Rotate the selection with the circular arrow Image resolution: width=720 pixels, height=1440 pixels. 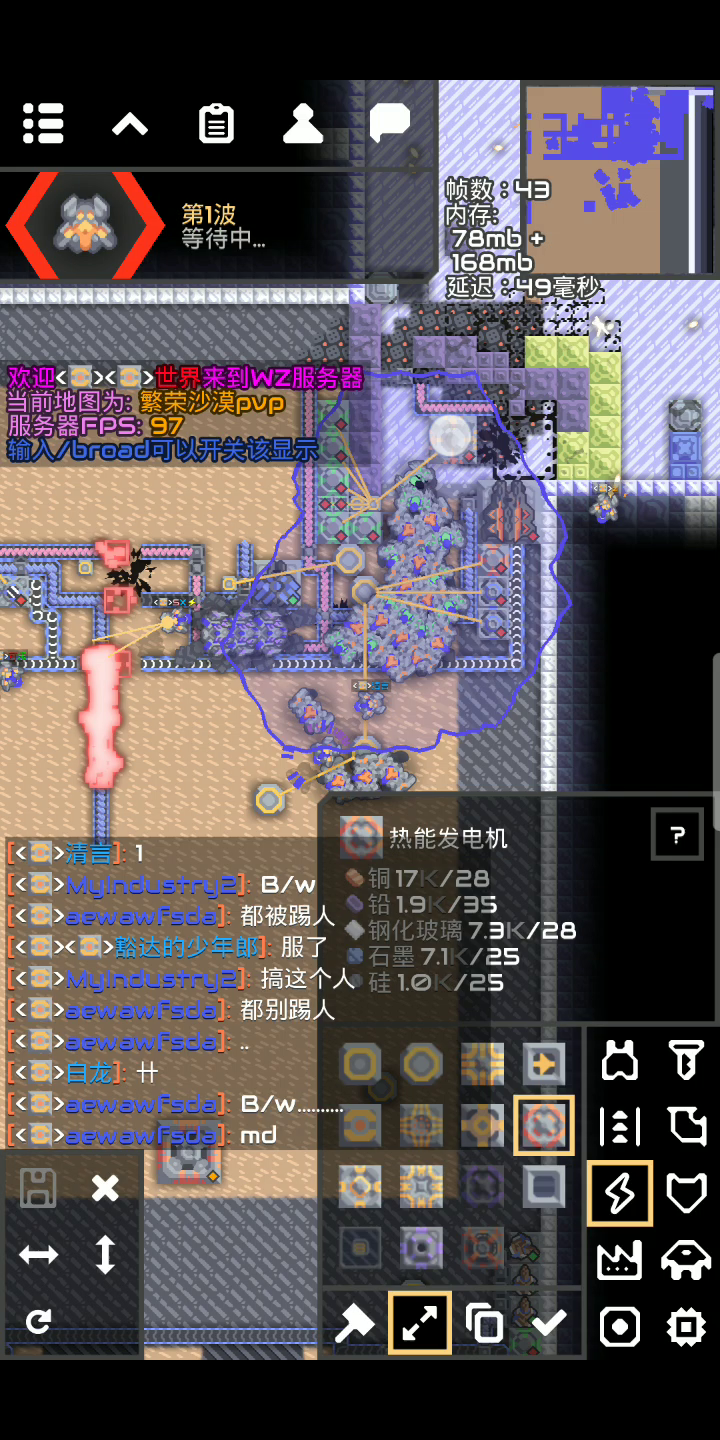click(x=39, y=1322)
